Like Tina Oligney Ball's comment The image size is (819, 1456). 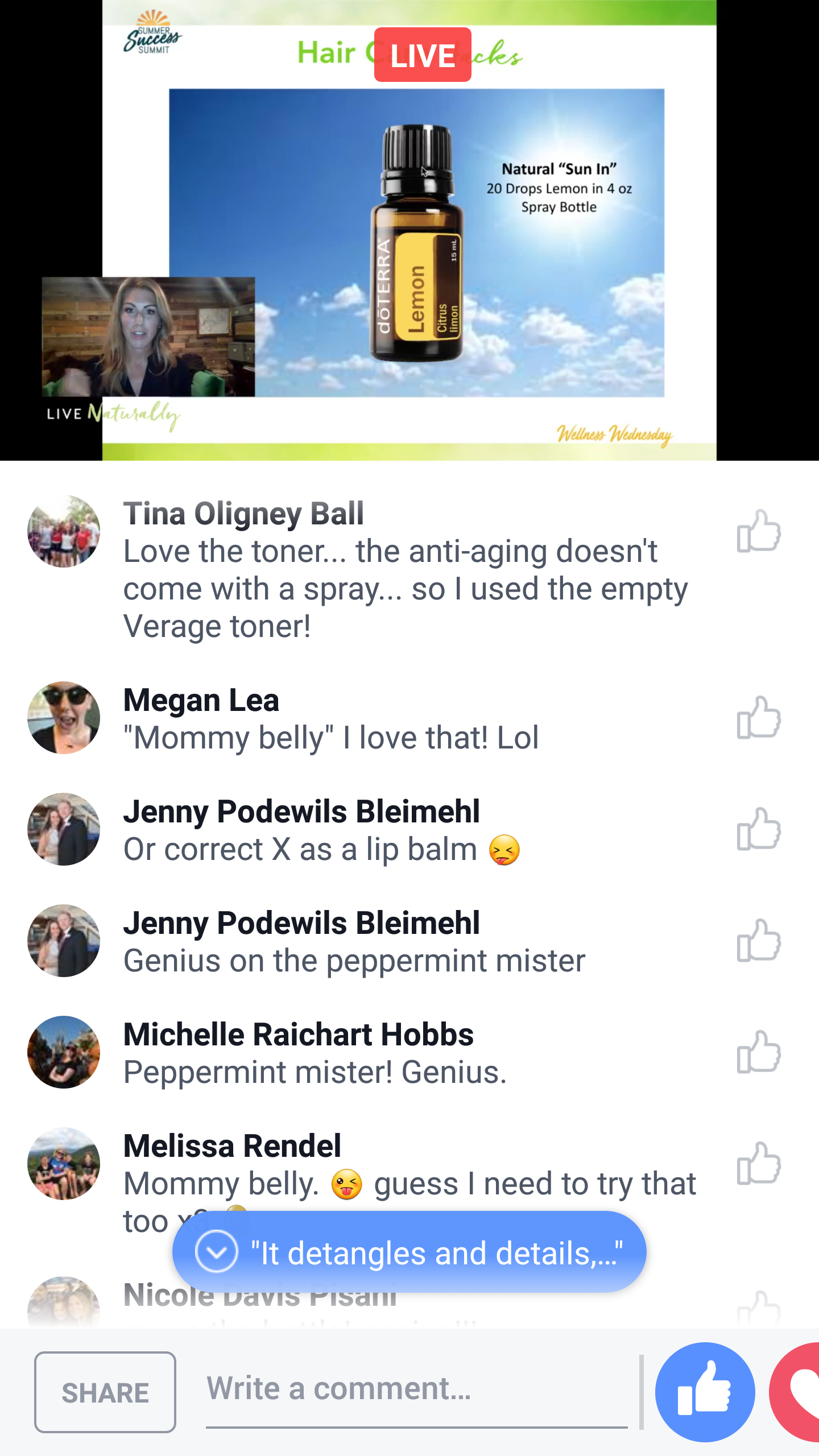point(759,531)
